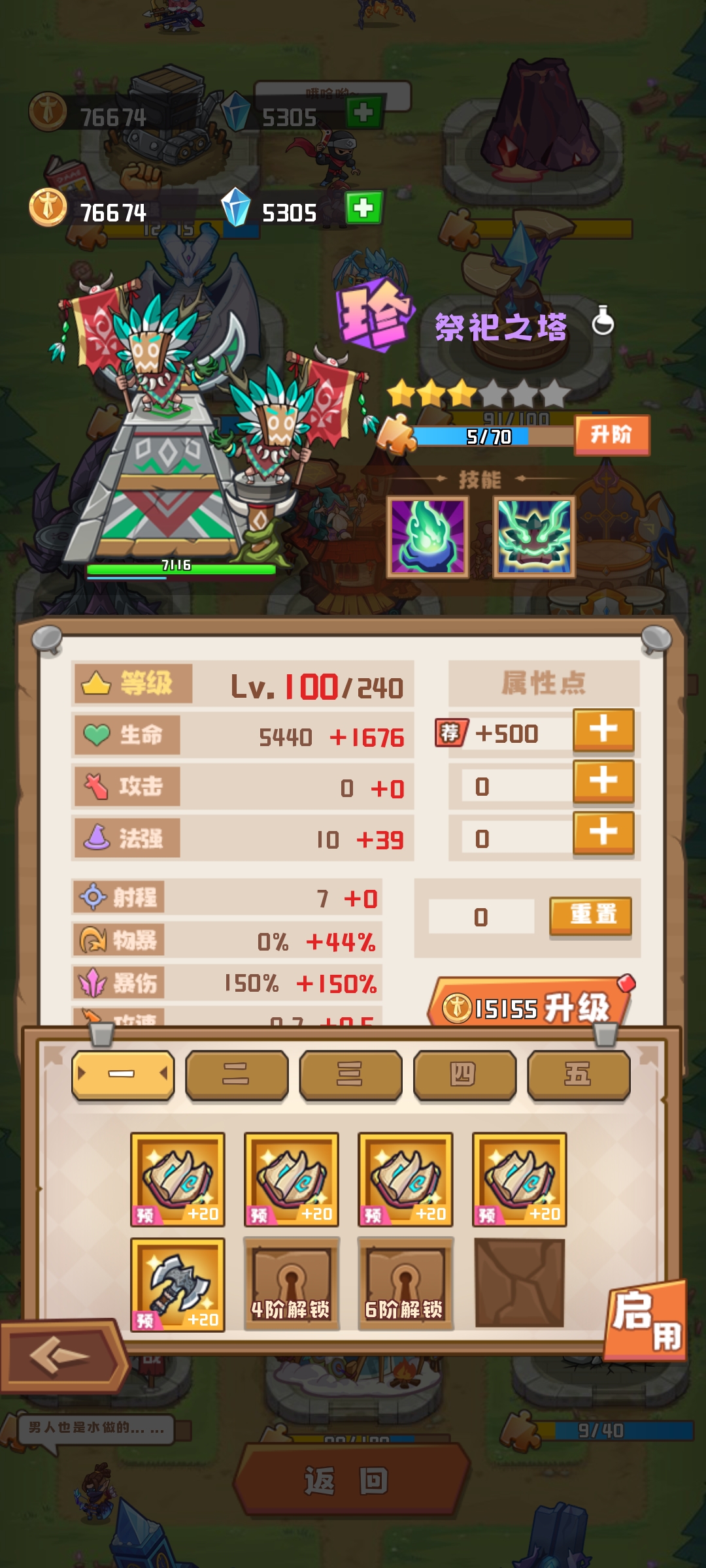Switch to equipment preset 五
This screenshot has width=706, height=1568.
pyautogui.click(x=579, y=1074)
